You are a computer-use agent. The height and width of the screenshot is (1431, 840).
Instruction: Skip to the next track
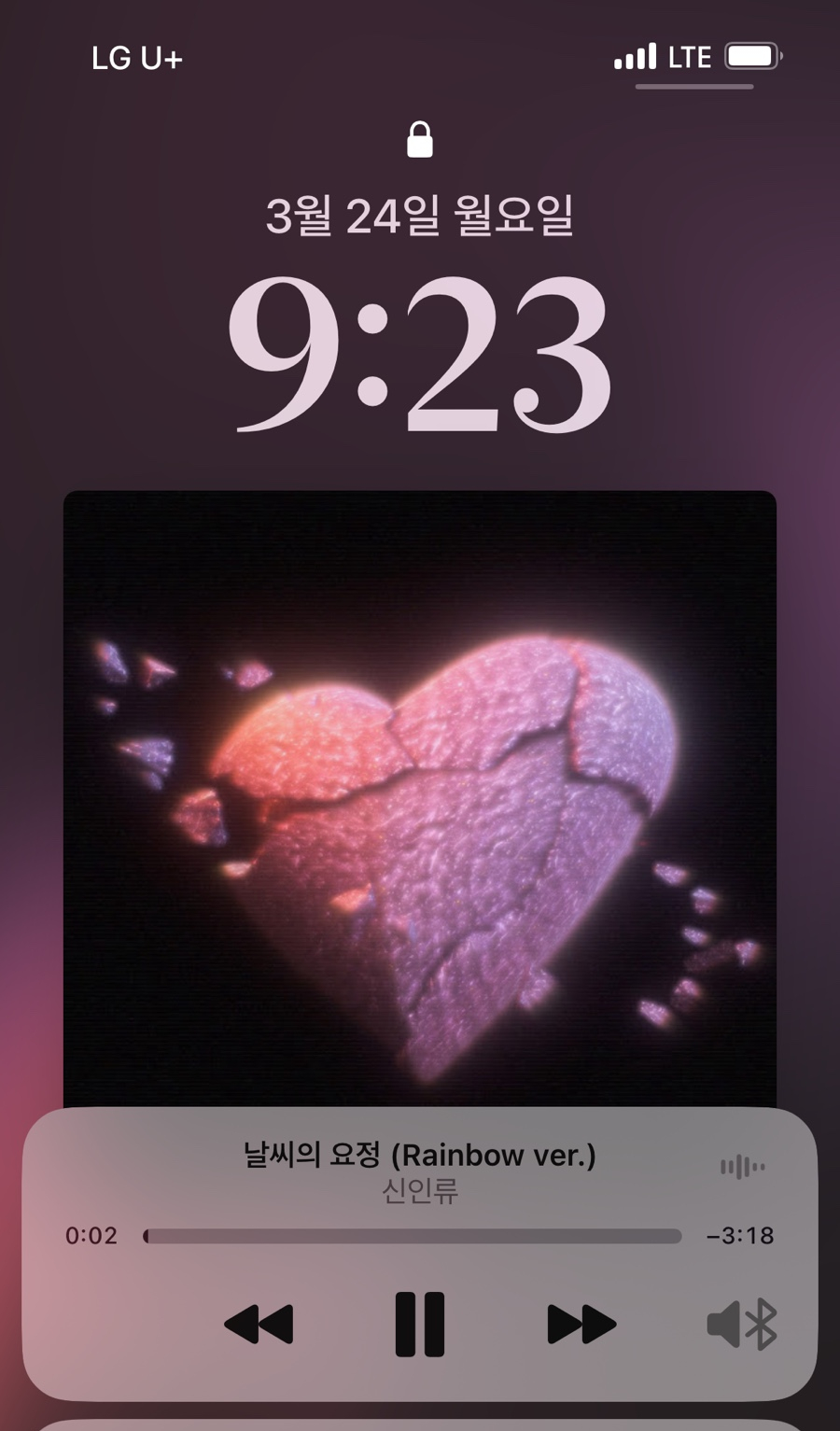[x=581, y=1324]
